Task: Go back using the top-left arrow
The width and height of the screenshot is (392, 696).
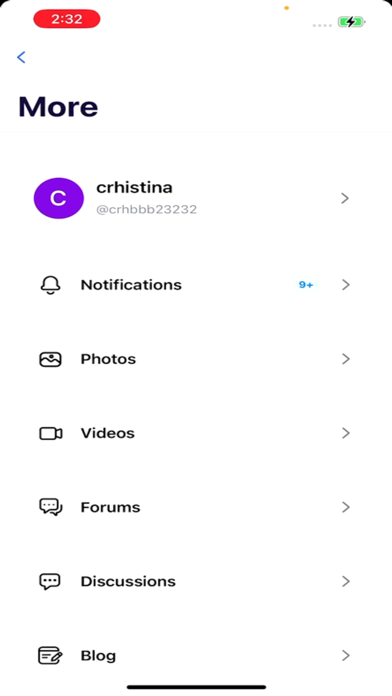Action: [21, 57]
